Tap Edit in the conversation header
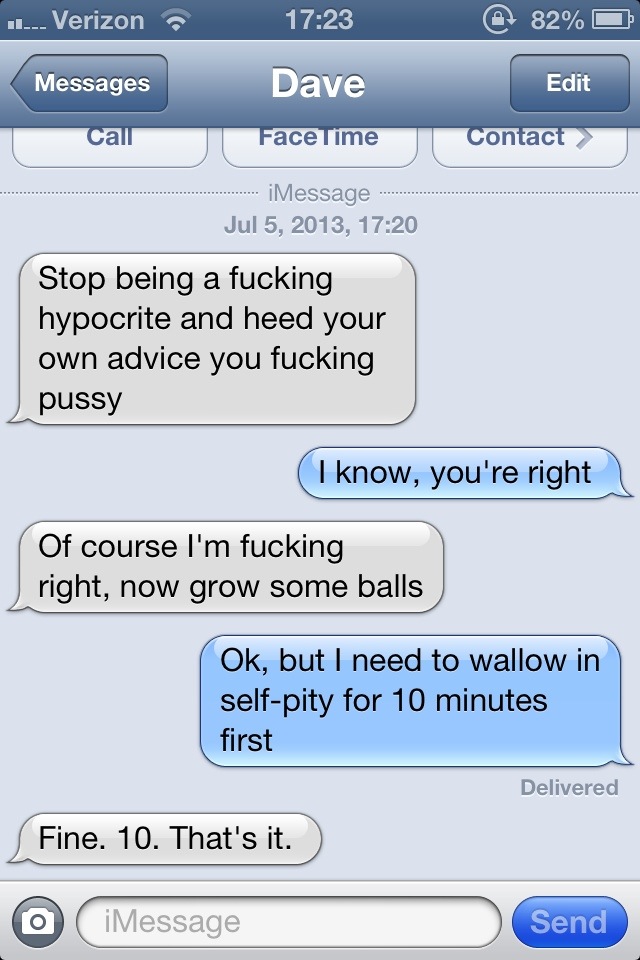The width and height of the screenshot is (640, 960). click(x=568, y=84)
